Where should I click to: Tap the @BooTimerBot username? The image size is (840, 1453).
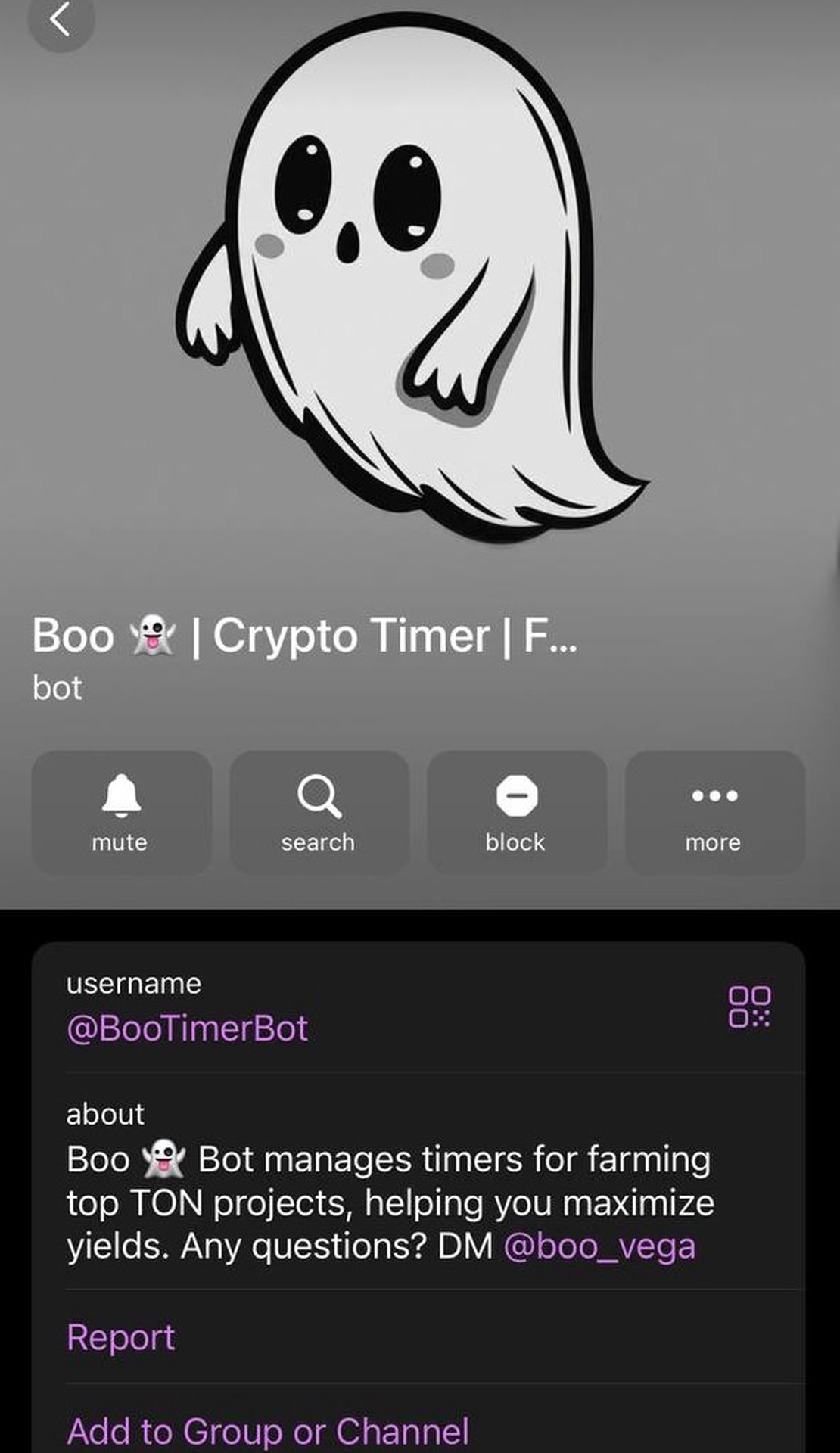(x=187, y=1028)
